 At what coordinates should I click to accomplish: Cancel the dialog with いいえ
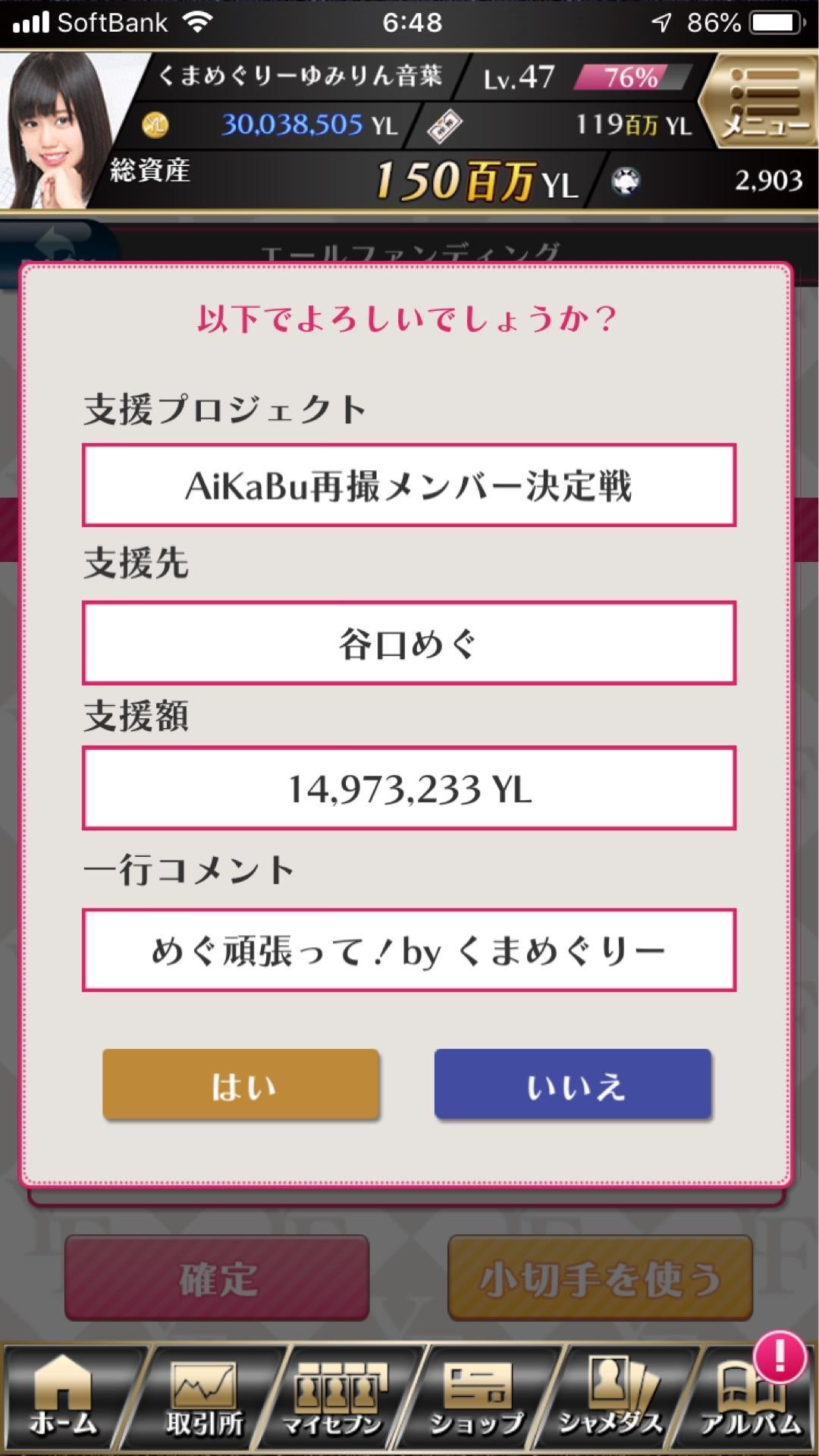(x=573, y=1084)
